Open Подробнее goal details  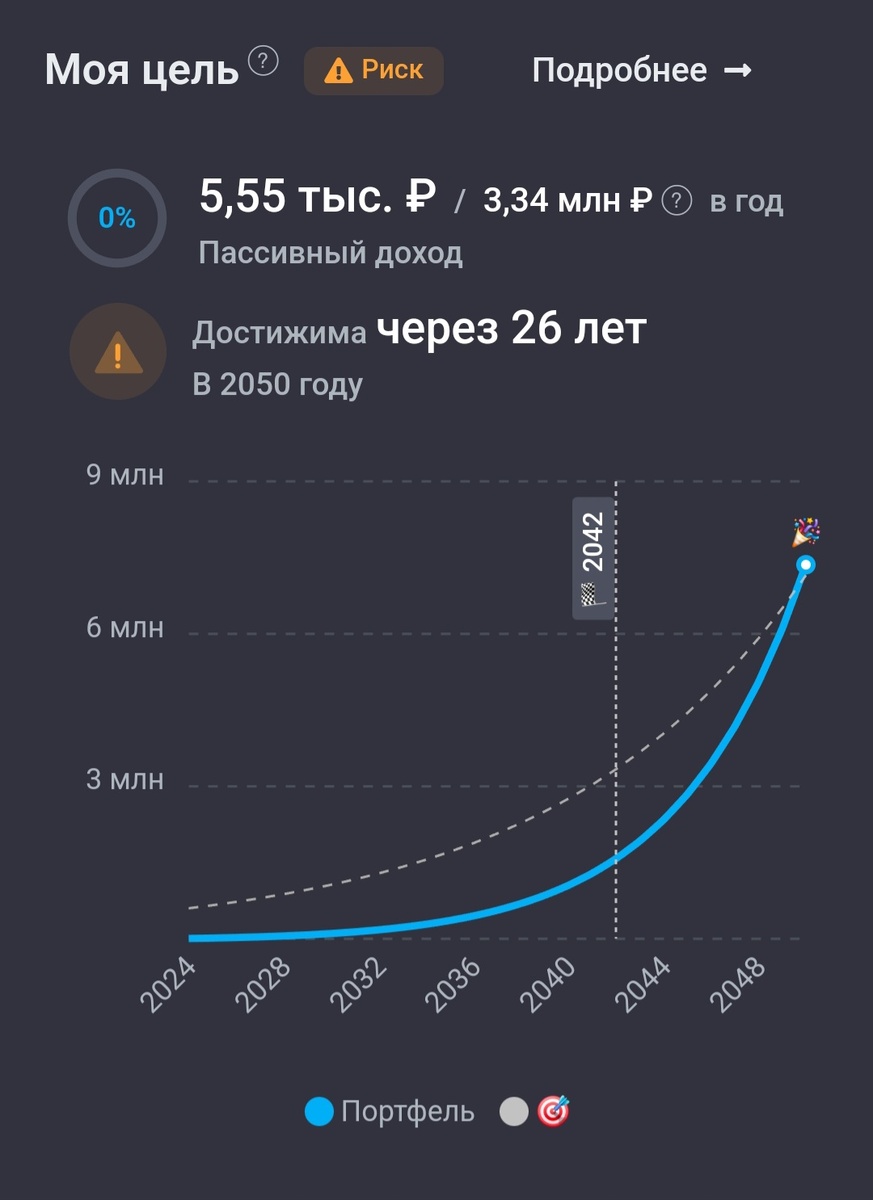pyautogui.click(x=641, y=71)
